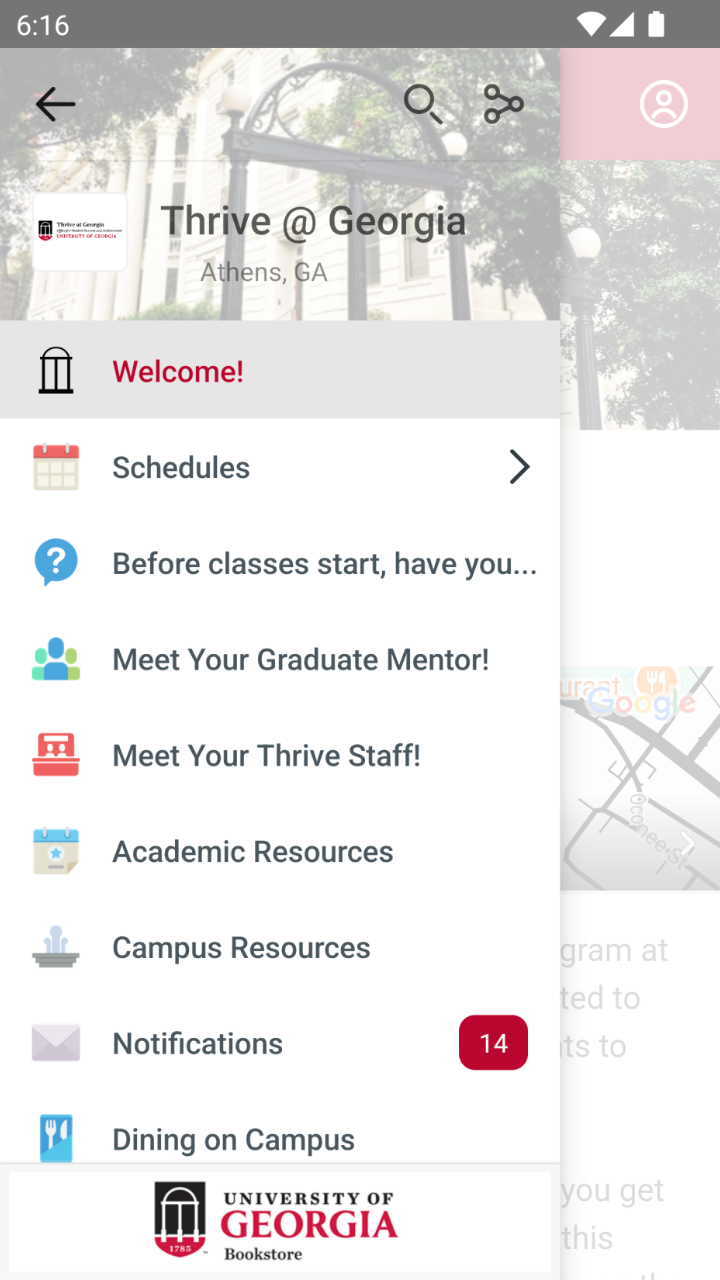720x1280 pixels.
Task: Open search using the magnifier icon
Action: (x=423, y=104)
